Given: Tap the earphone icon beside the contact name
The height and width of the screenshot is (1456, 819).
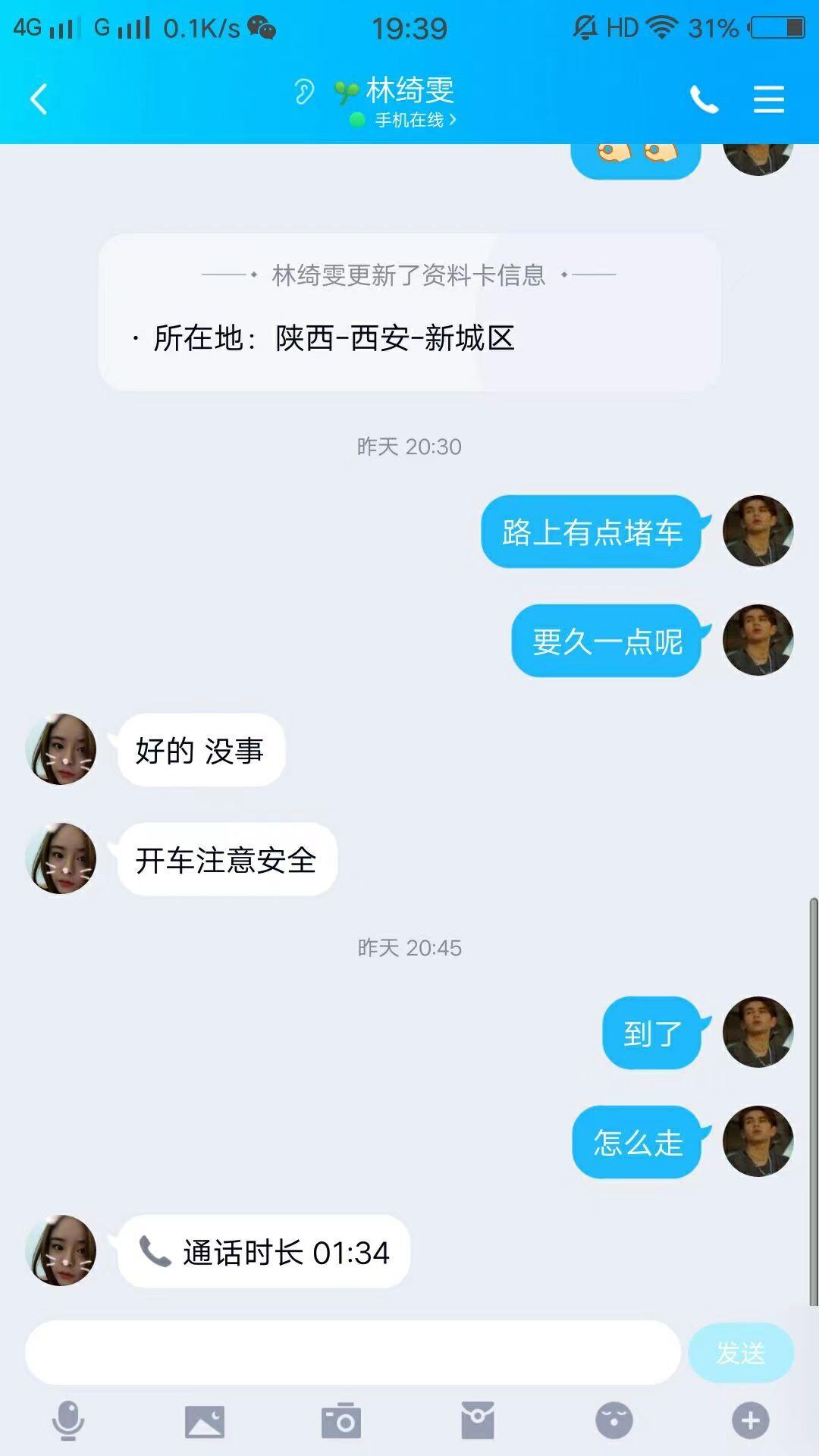Looking at the screenshot, I should [x=306, y=91].
